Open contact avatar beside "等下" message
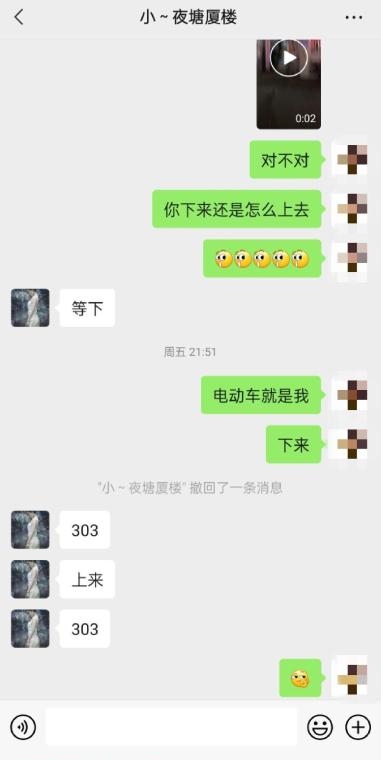The image size is (381, 760). point(30,308)
